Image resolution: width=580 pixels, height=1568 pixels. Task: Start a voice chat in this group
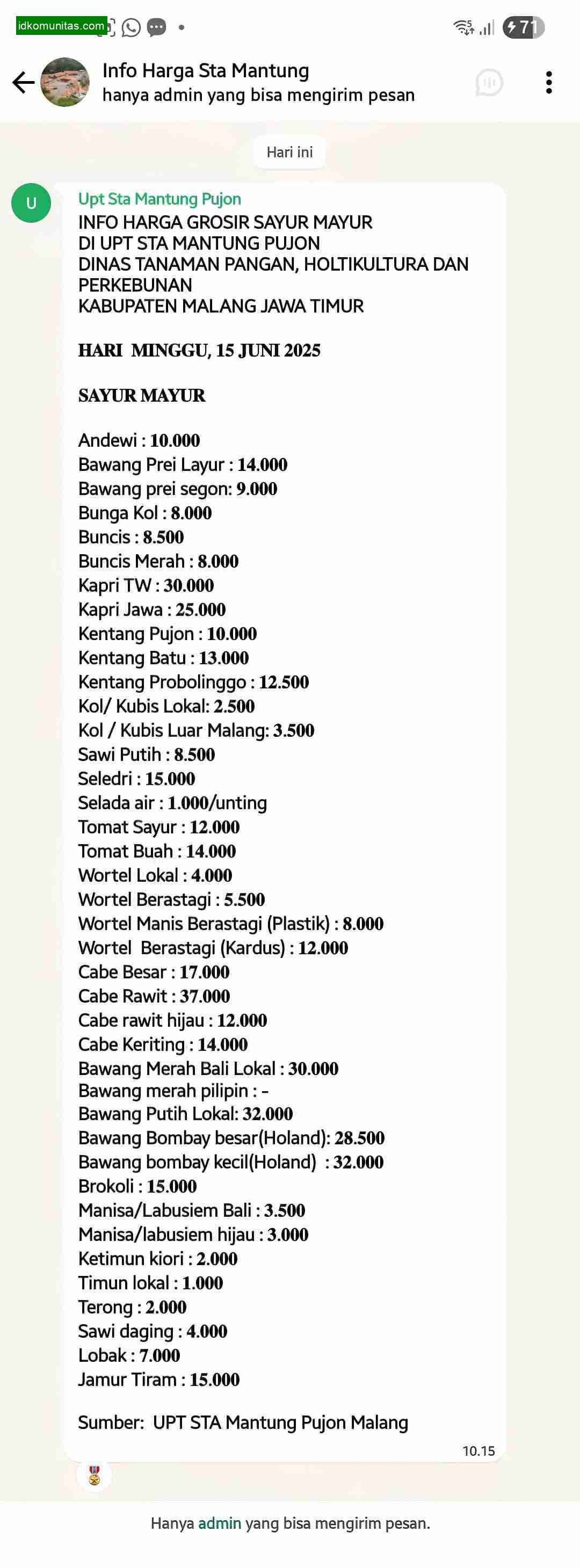coord(489,83)
